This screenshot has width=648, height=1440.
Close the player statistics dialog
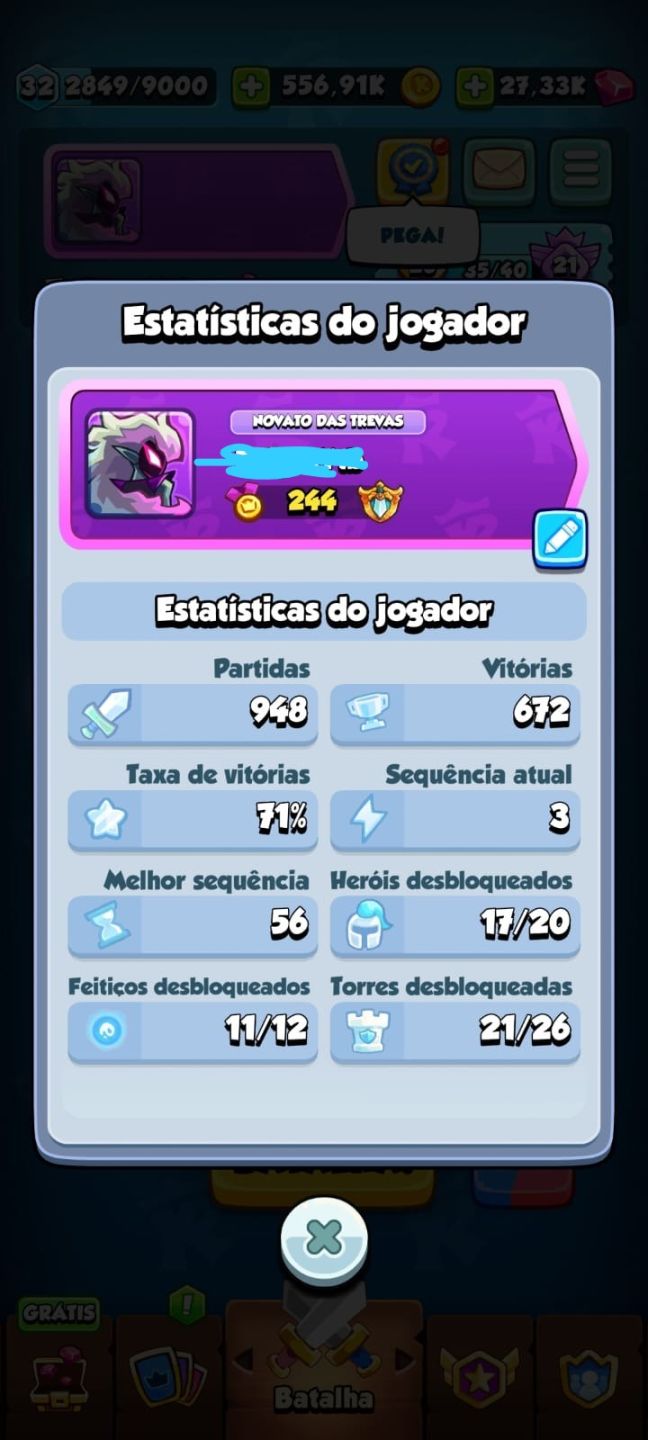(324, 1241)
